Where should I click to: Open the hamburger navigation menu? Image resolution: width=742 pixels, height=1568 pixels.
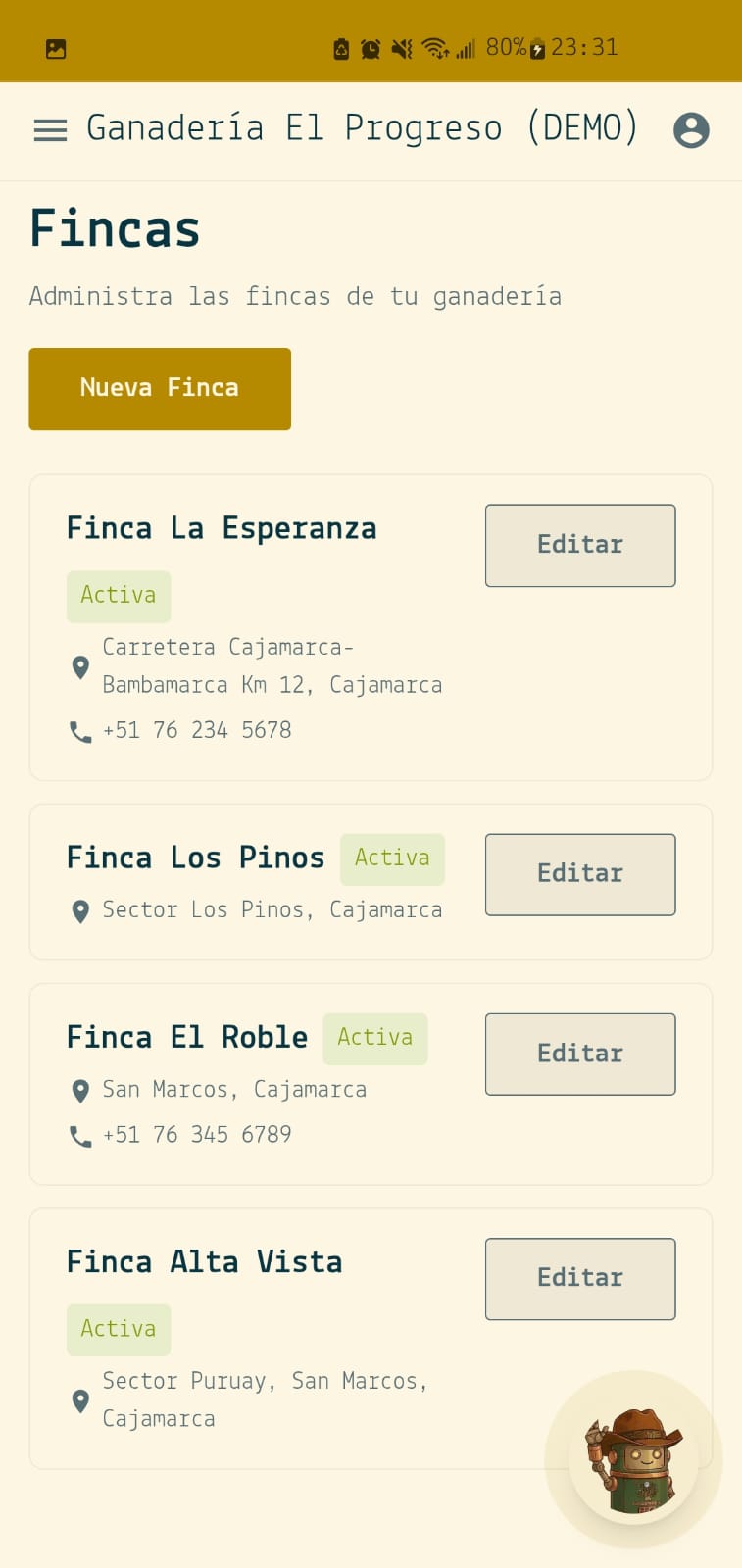pyautogui.click(x=49, y=128)
